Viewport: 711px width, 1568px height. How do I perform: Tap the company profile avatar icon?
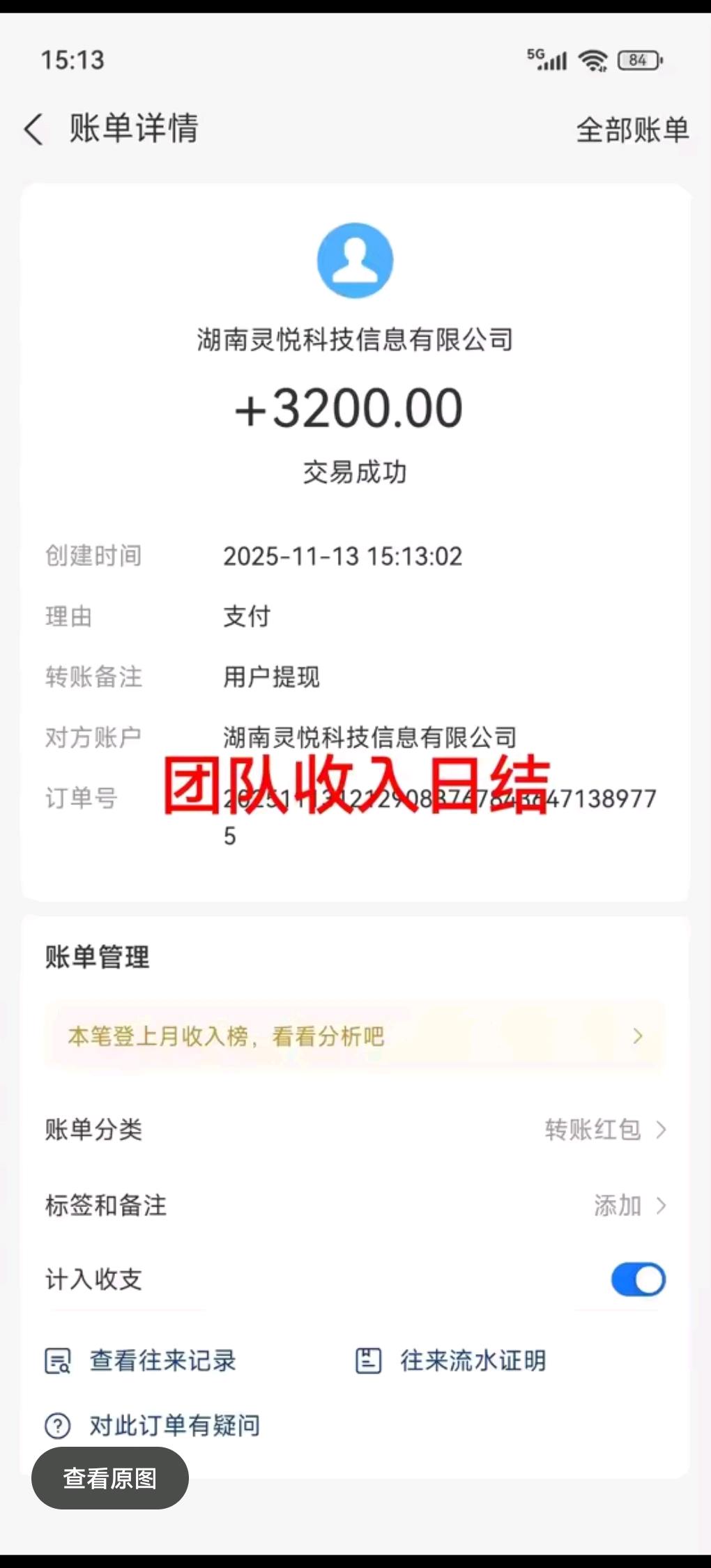pos(355,259)
